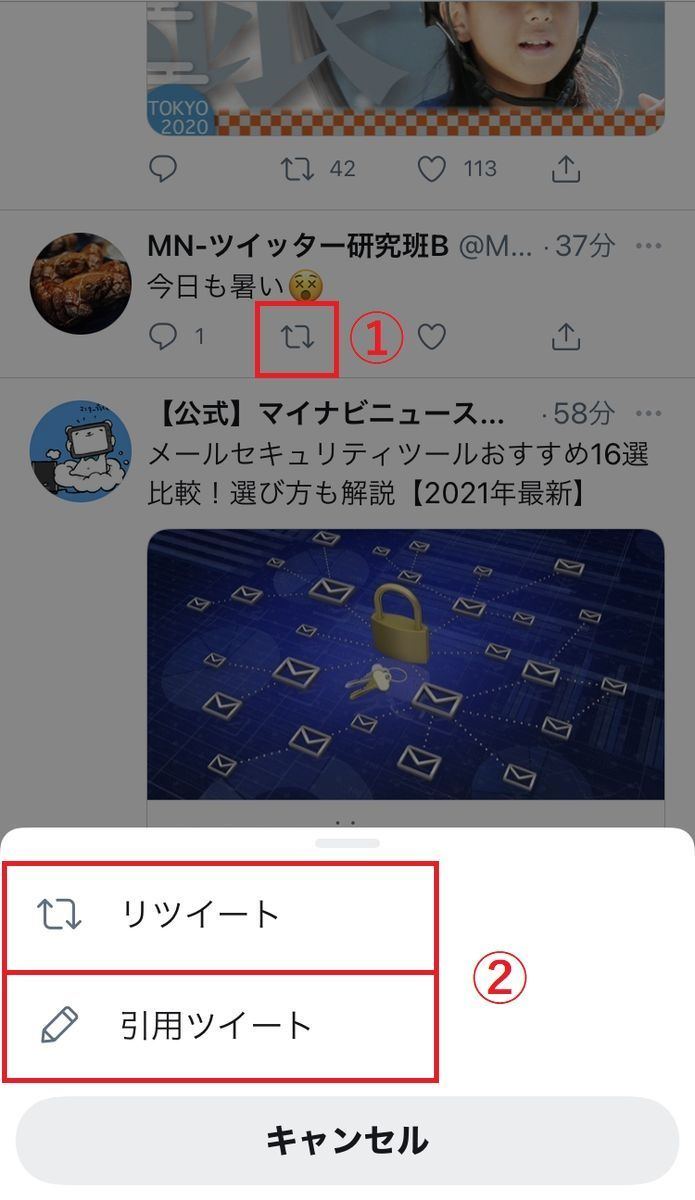Tap retweet icon under MN-ツイッター研究班B tweet
The width and height of the screenshot is (695, 1200).
click(x=297, y=338)
